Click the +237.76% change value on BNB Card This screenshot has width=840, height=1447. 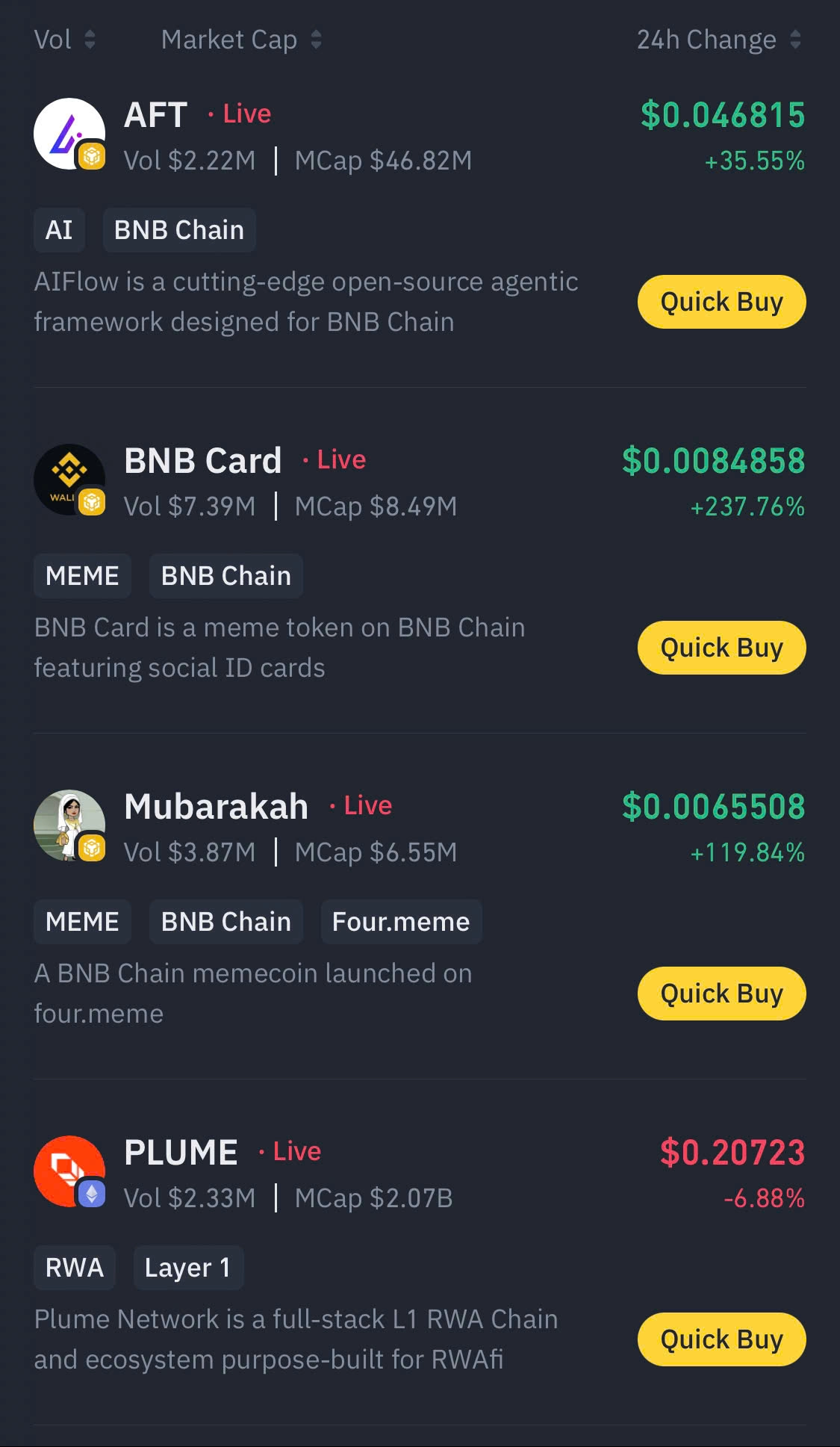point(747,507)
